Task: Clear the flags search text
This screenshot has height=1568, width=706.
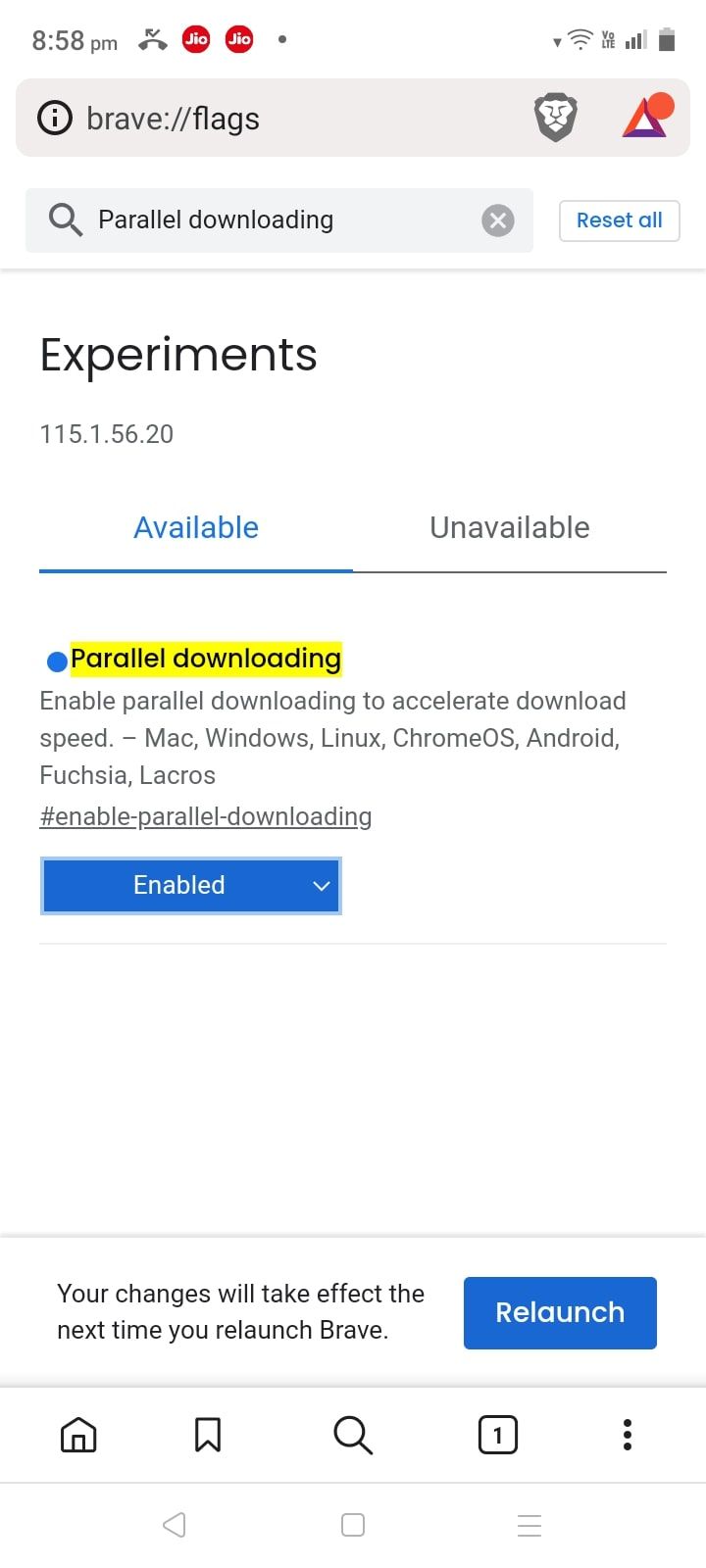Action: (x=498, y=220)
